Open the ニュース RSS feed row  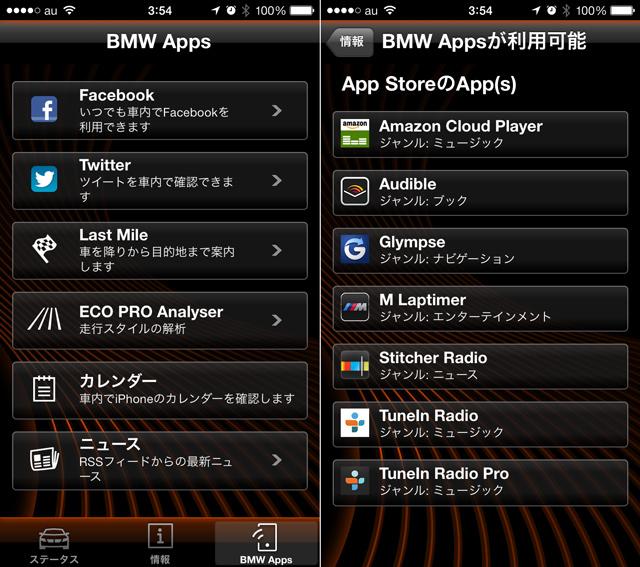click(160, 460)
